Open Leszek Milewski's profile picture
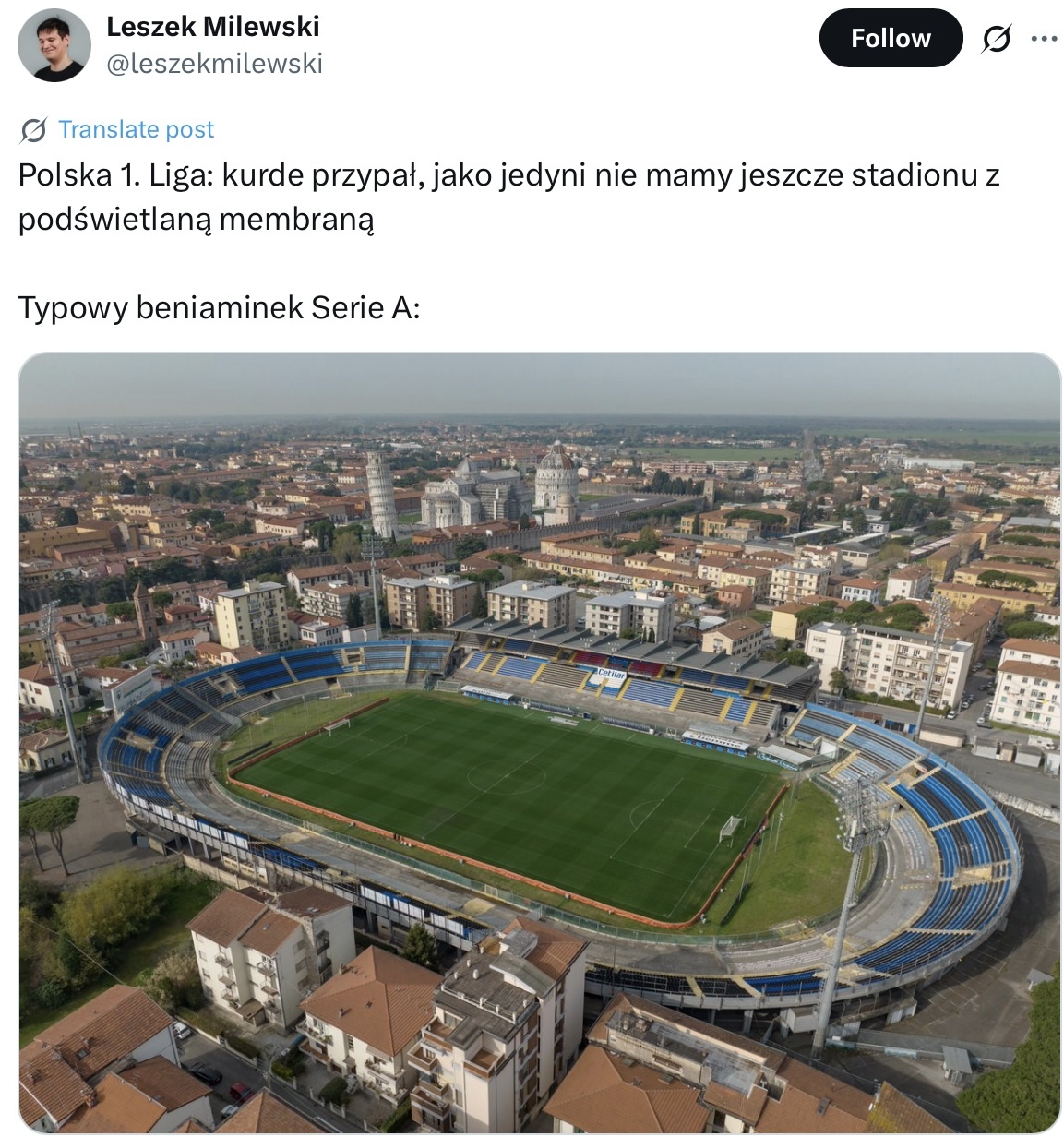This screenshot has width=1064, height=1137. 54,45
